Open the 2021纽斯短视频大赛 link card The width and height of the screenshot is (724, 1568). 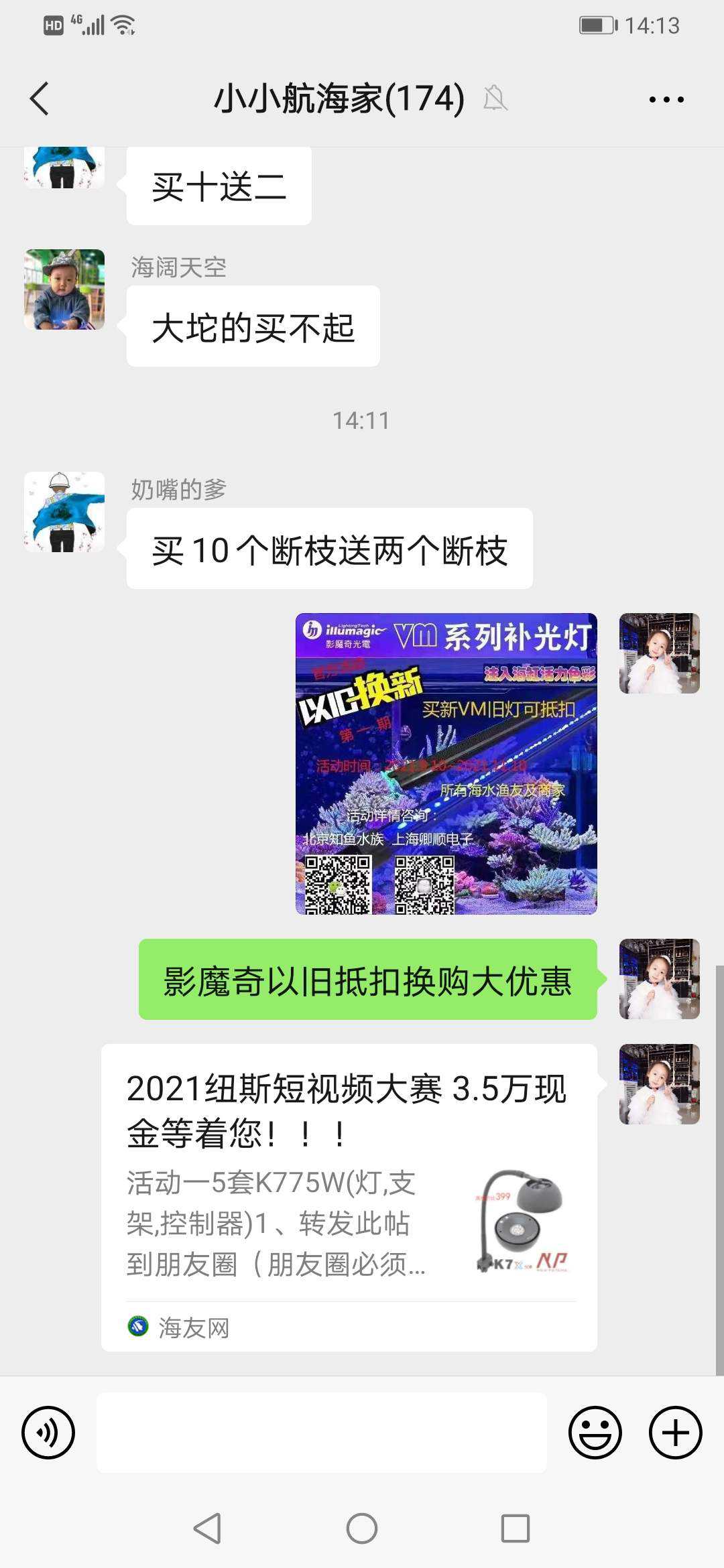(349, 1197)
